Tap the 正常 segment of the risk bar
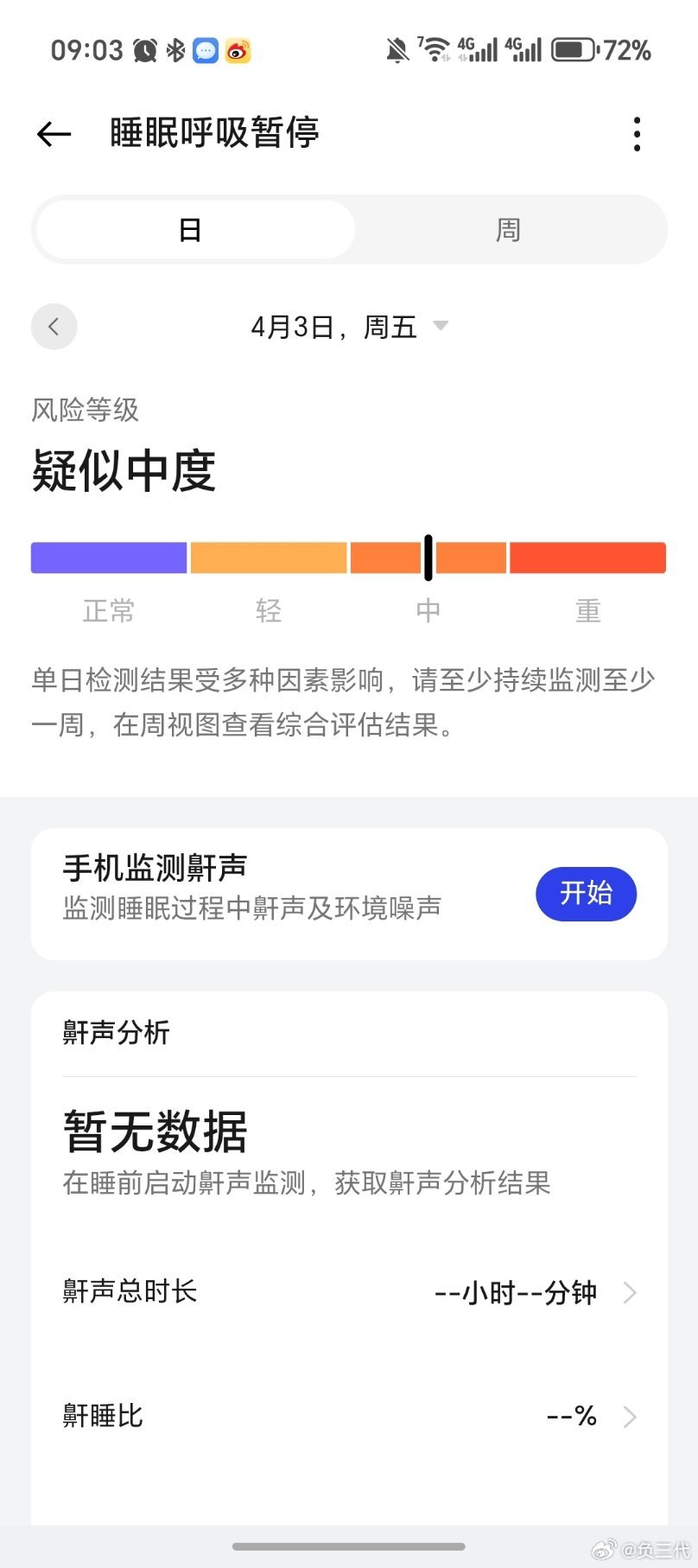698x1568 pixels. (x=108, y=558)
